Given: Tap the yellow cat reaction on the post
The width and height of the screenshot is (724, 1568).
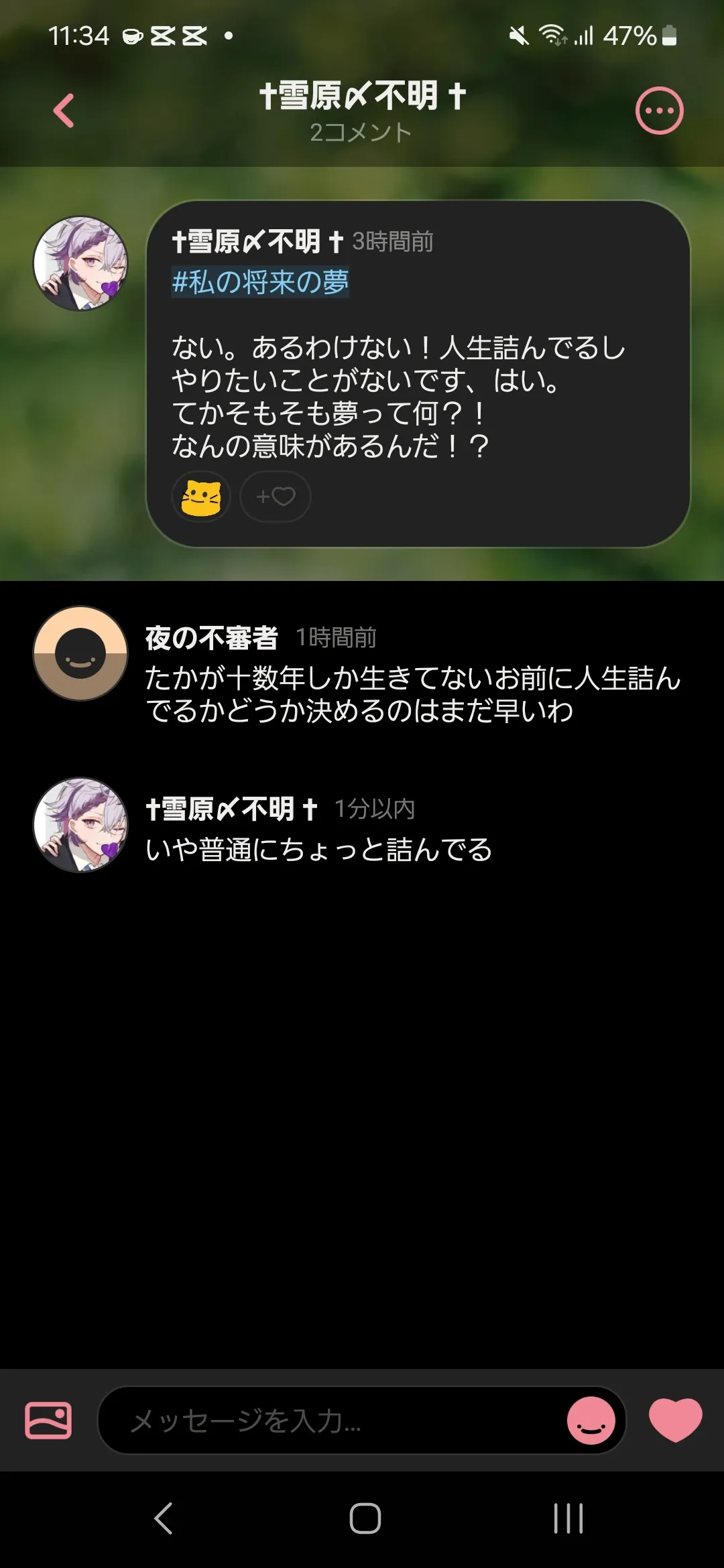Looking at the screenshot, I should click(x=201, y=497).
